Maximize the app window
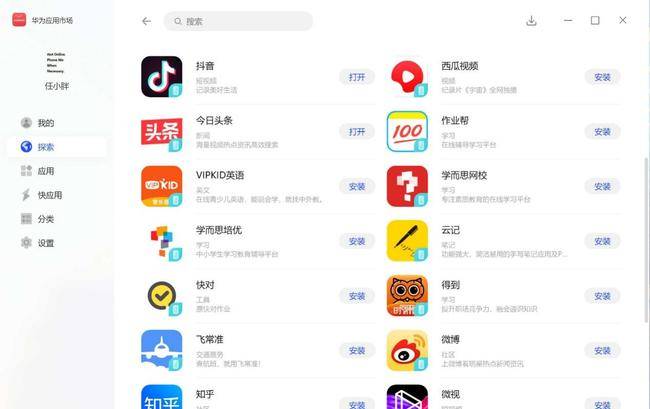 [x=595, y=20]
